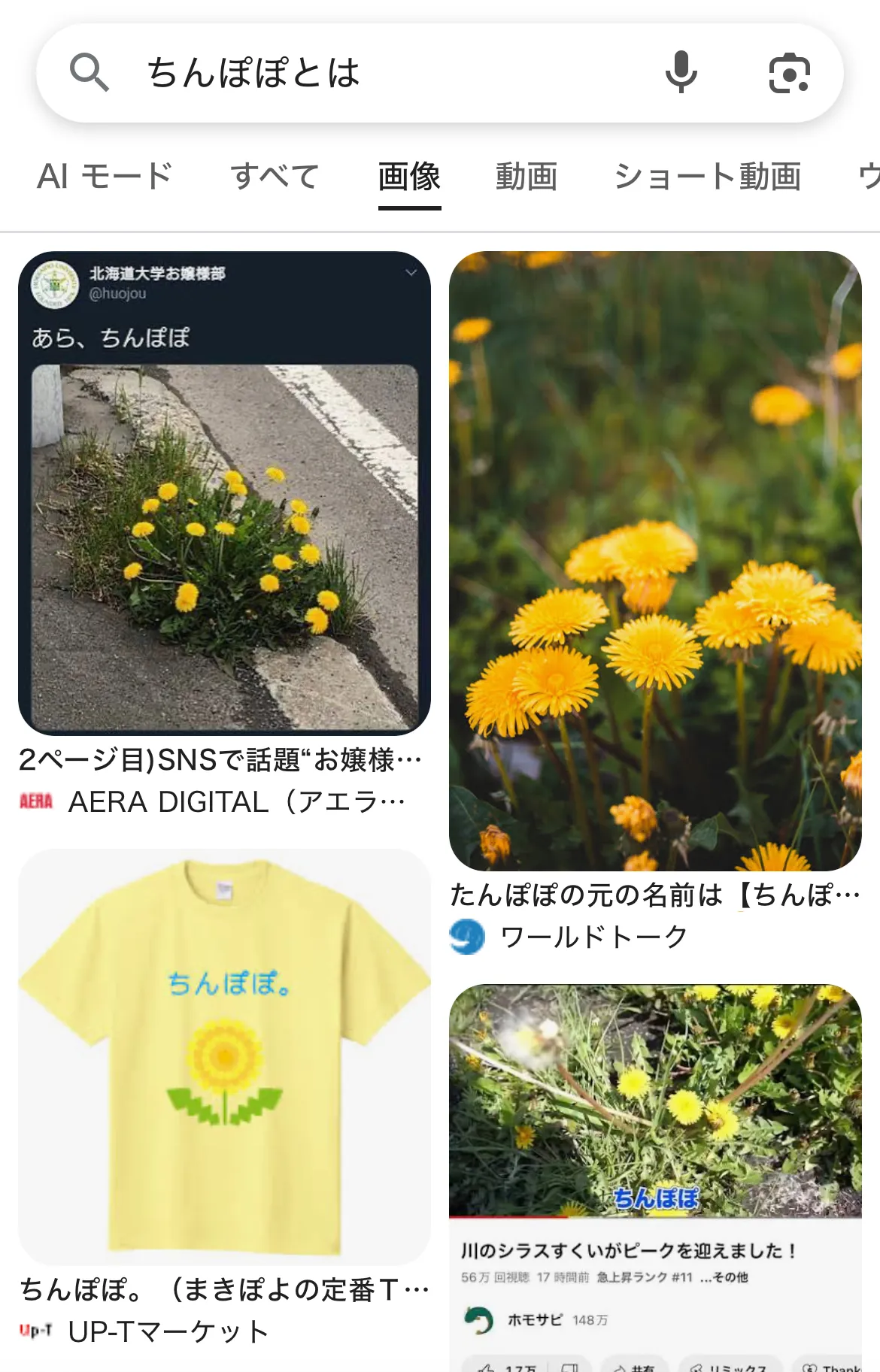Open the UP-Tマーケット yellow T-shirt result

(x=224, y=1056)
